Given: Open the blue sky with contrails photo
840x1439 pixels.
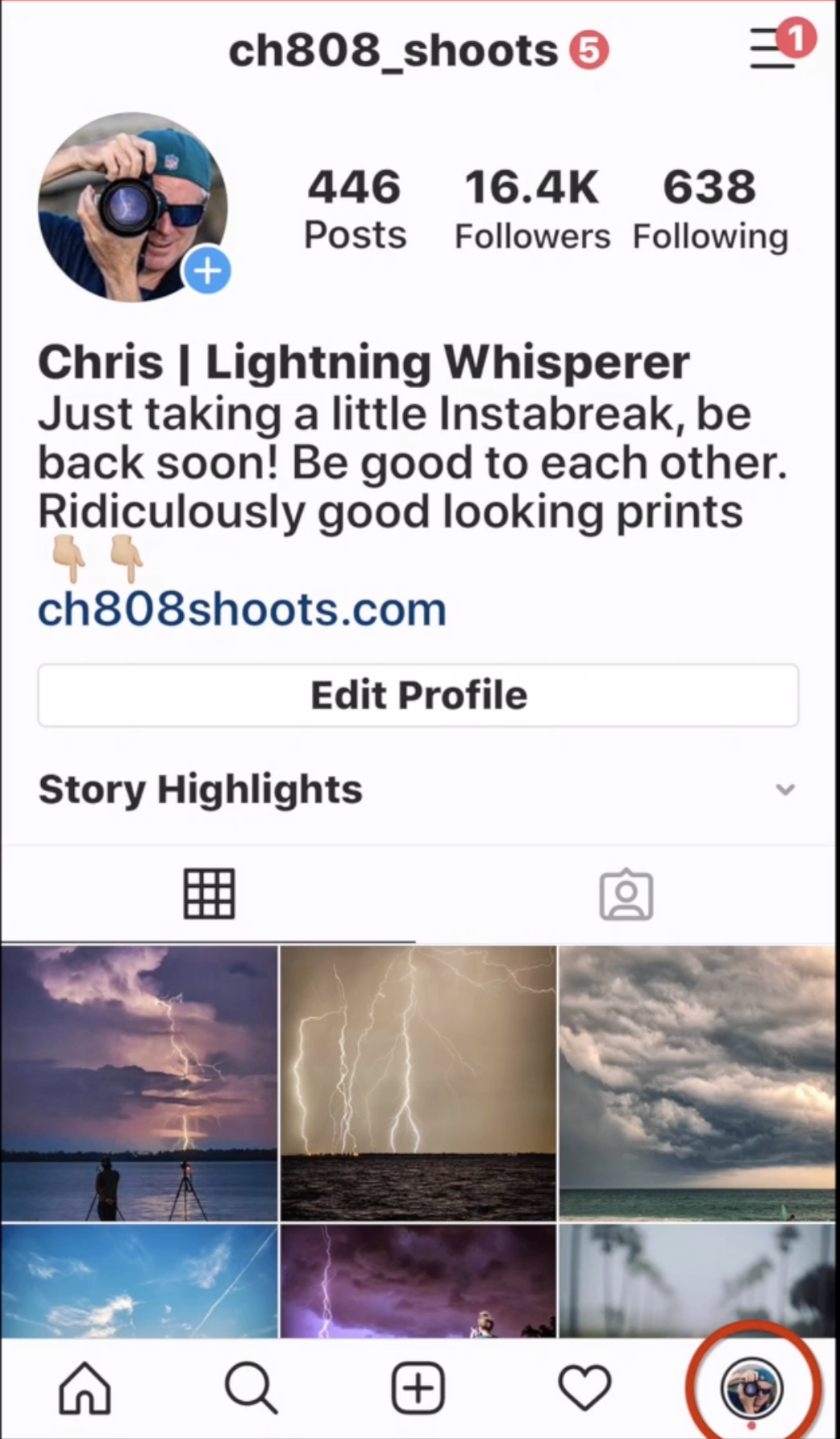Looking at the screenshot, I should (139, 1281).
